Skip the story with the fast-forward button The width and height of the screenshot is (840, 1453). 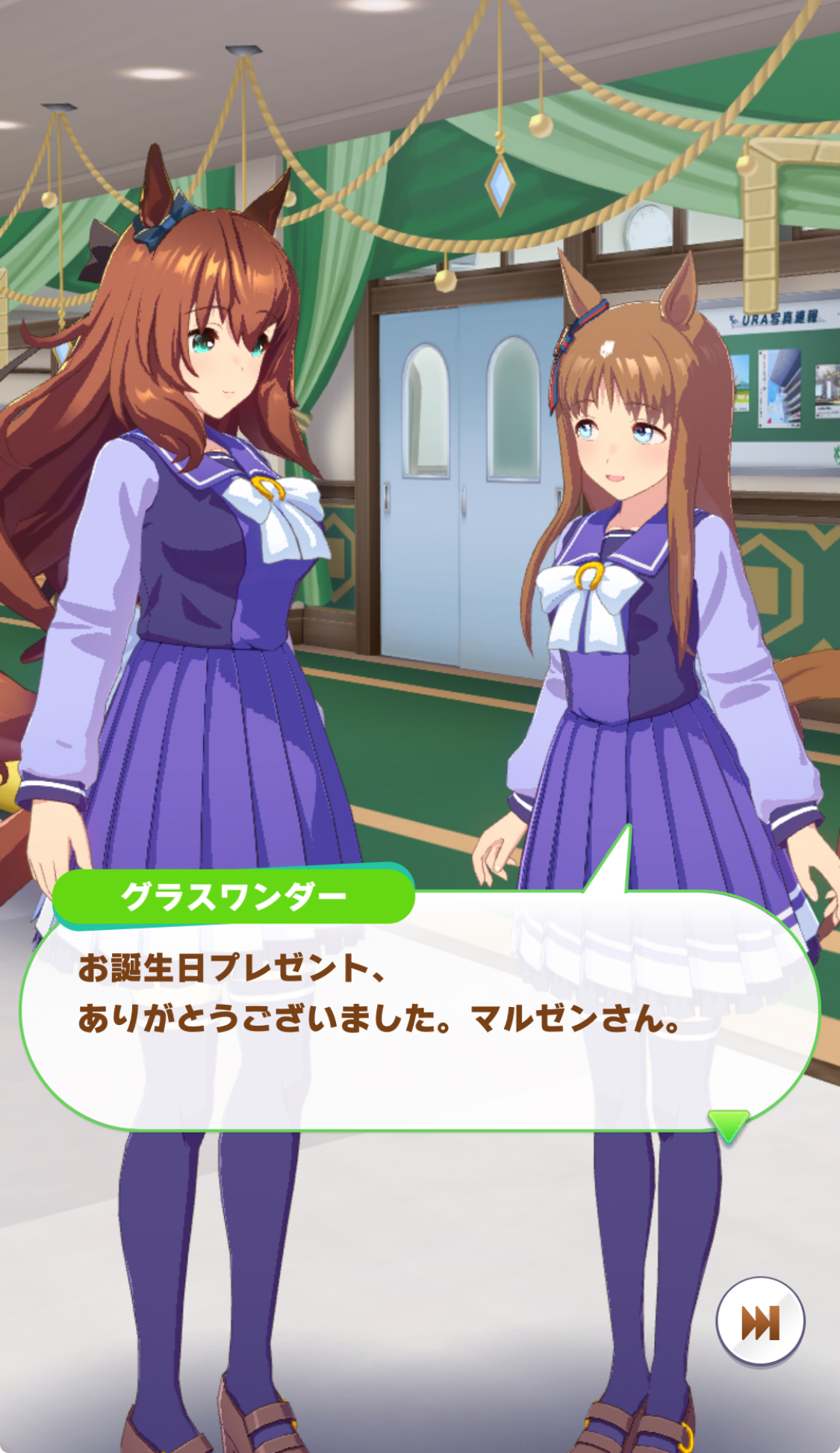pos(759,1322)
